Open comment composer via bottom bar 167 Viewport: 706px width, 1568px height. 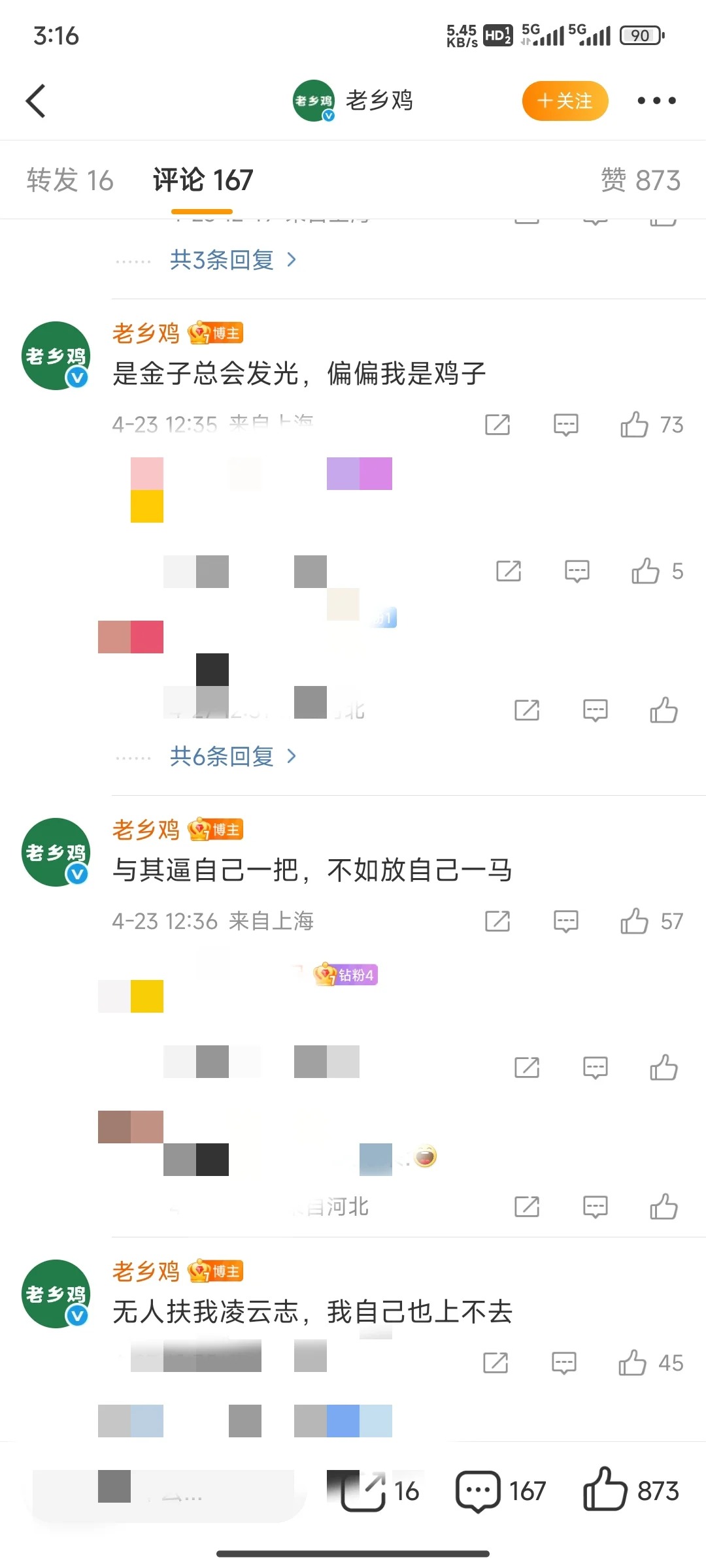click(x=500, y=1491)
